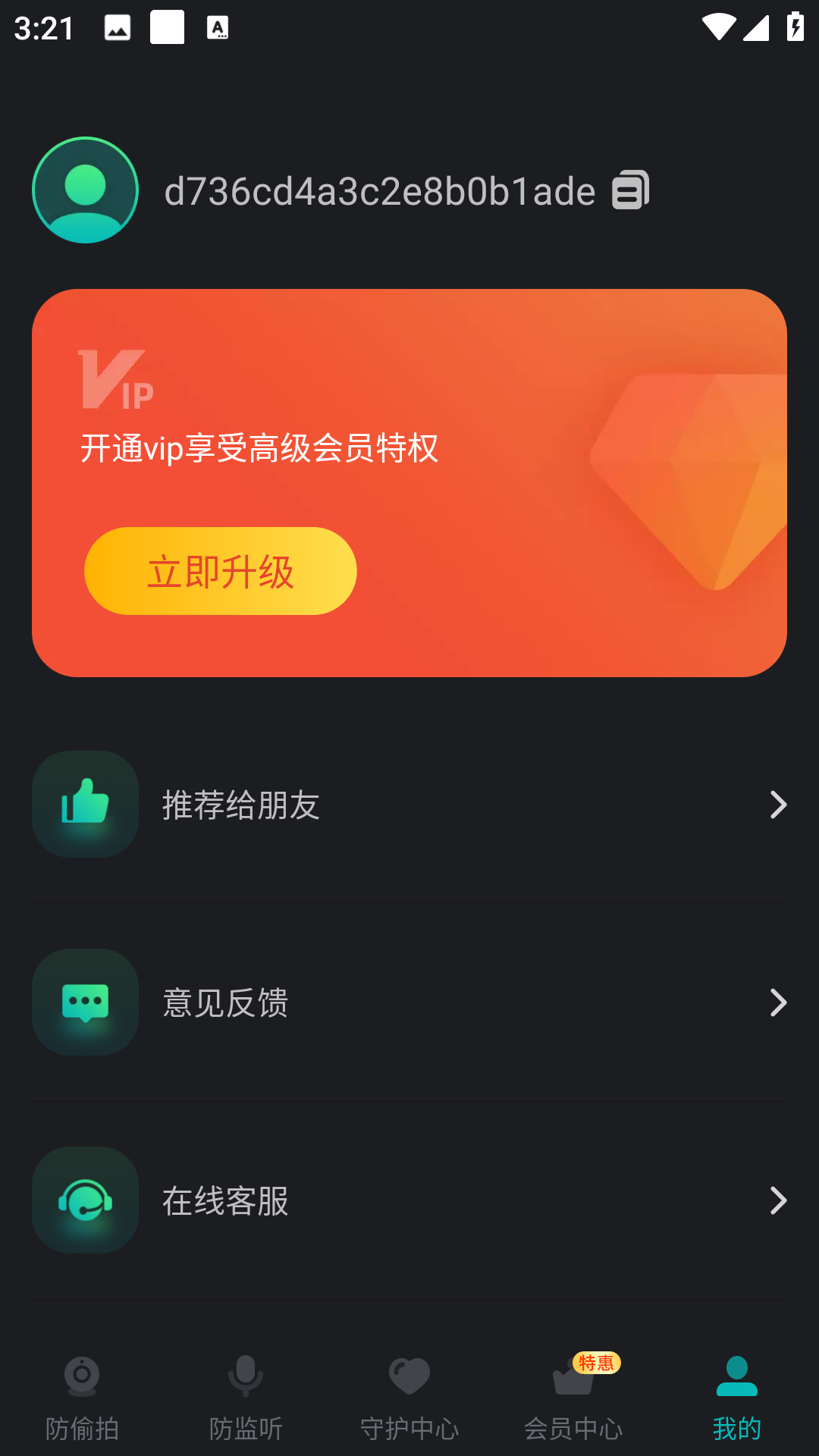819x1456 pixels.
Task: Tap the profile avatar picture
Action: 85,190
